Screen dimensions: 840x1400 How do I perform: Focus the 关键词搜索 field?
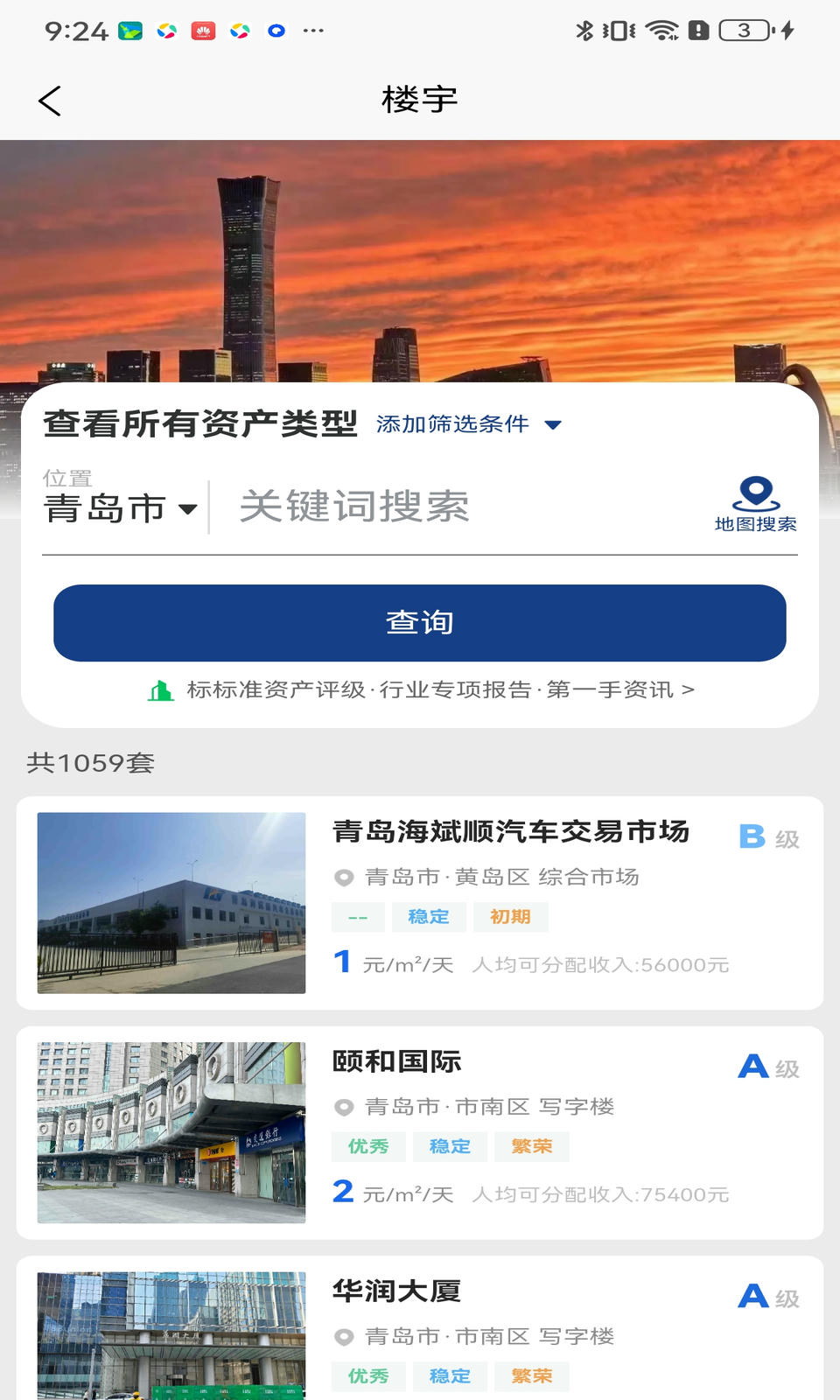pos(464,507)
